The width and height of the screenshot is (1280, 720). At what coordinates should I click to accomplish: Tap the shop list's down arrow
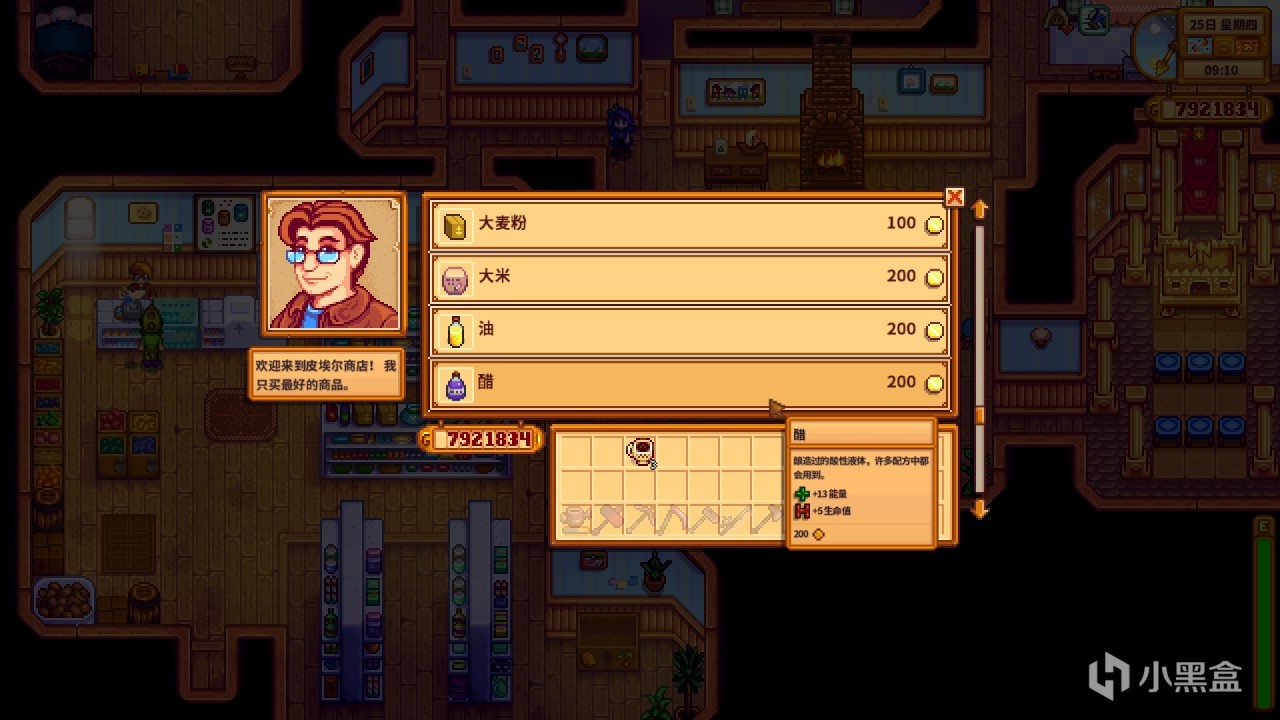(x=980, y=509)
